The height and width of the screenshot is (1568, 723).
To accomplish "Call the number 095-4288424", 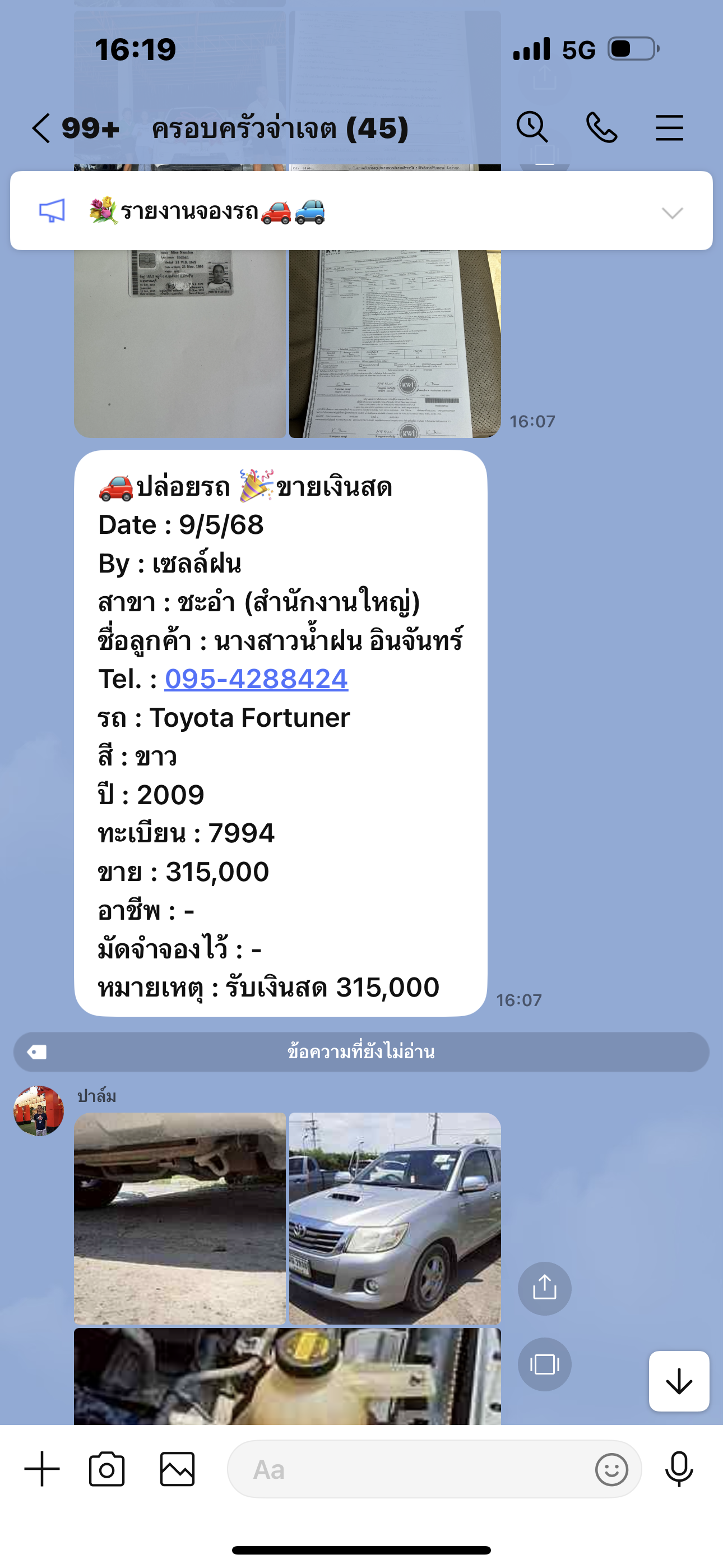I will pyautogui.click(x=256, y=679).
